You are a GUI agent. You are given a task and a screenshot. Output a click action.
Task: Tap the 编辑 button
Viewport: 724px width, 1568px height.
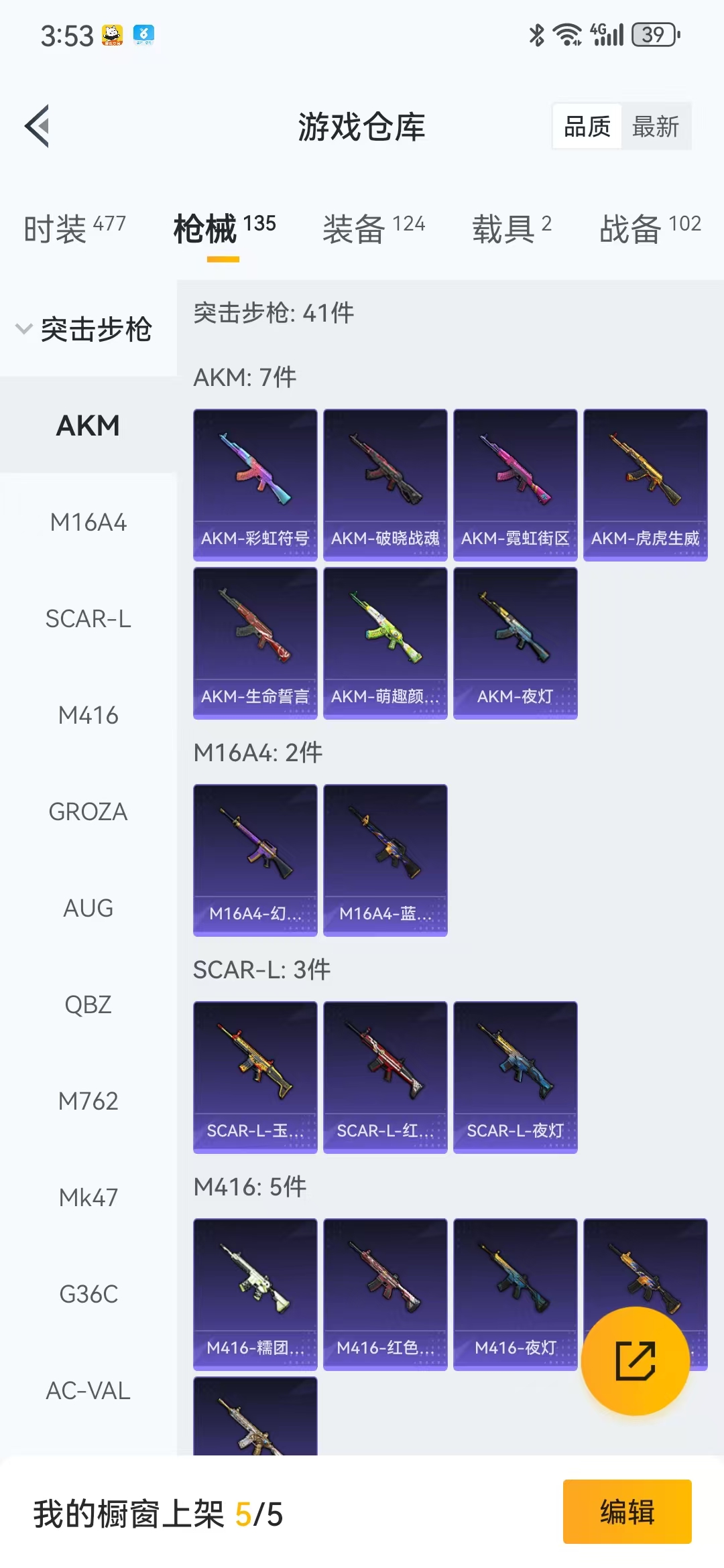(627, 1512)
